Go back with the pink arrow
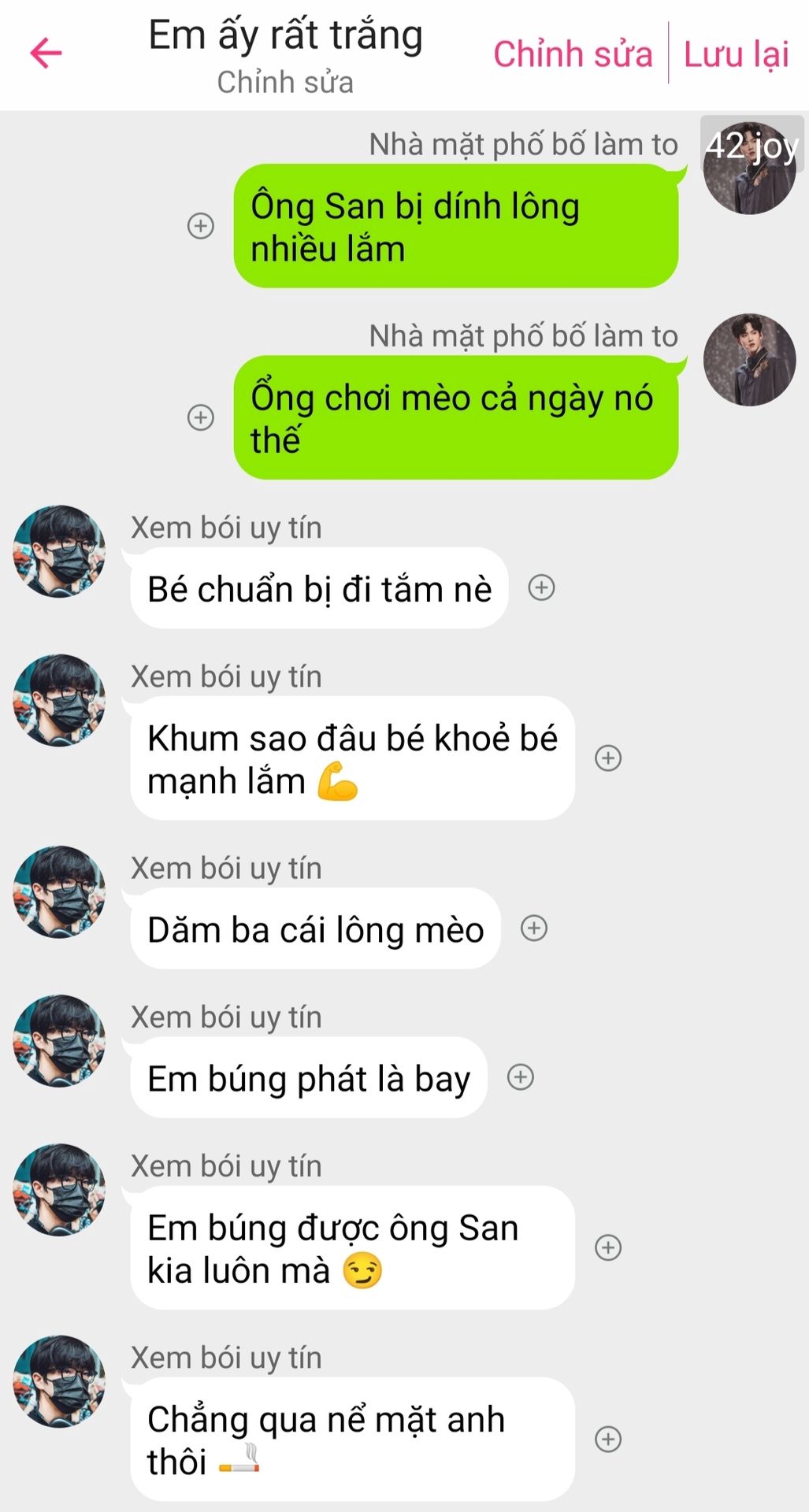 [x=46, y=54]
